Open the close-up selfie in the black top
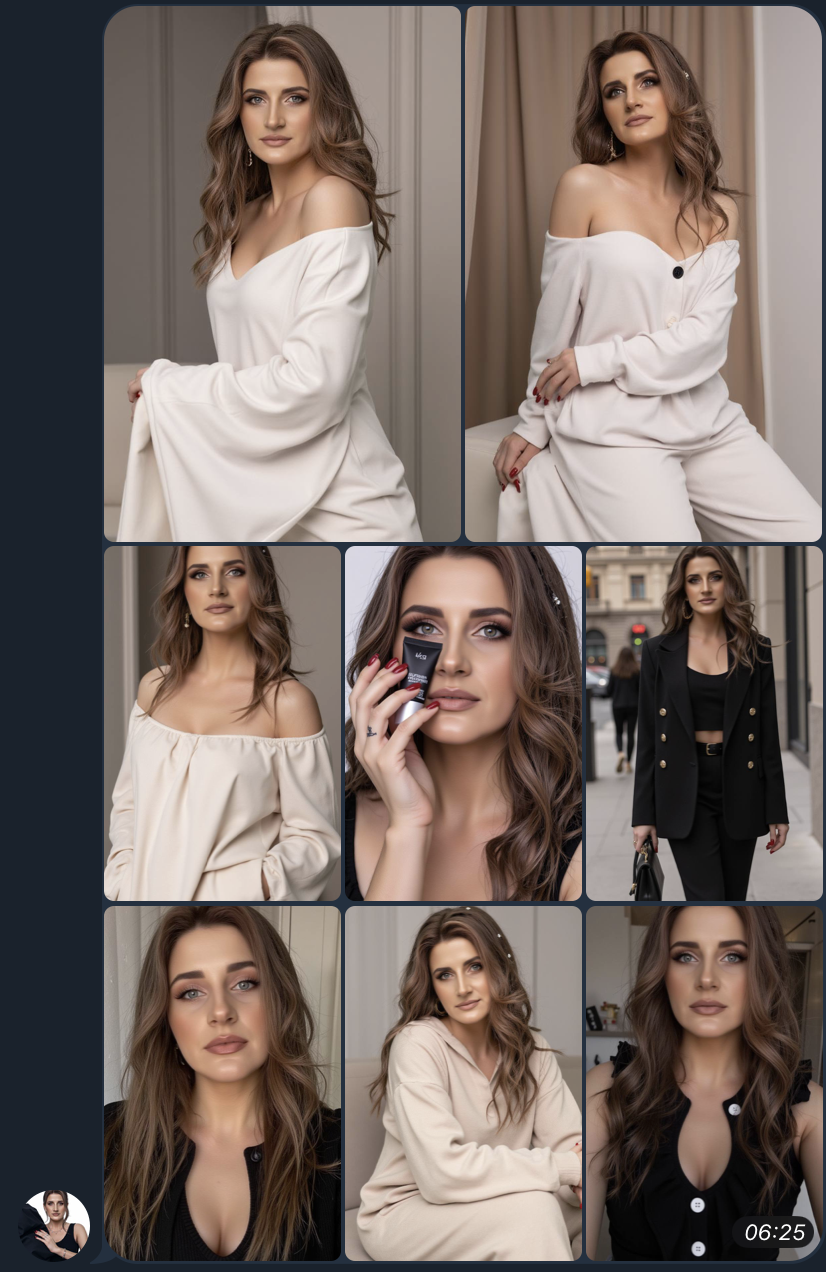The width and height of the screenshot is (826, 1272). [222, 1082]
